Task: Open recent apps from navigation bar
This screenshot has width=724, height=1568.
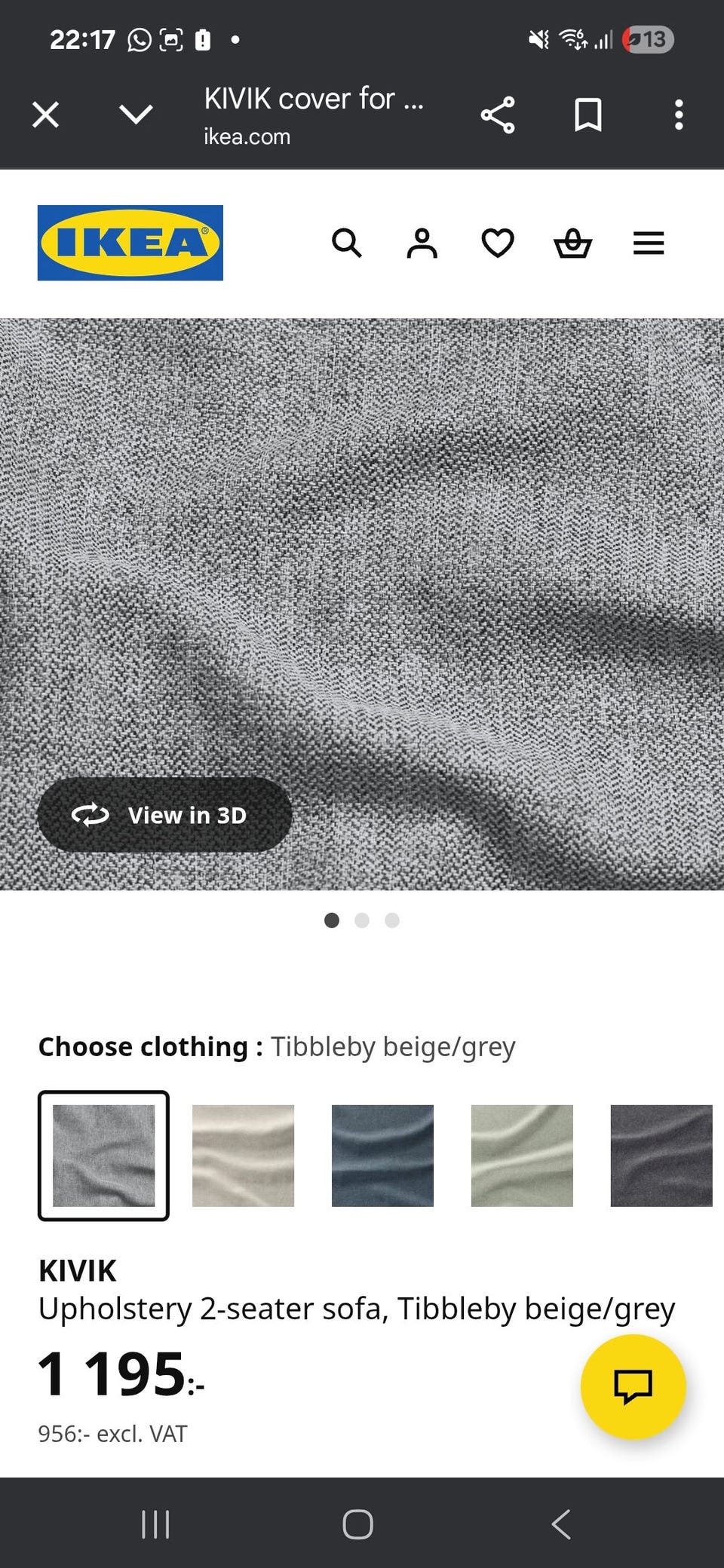Action: [155, 1524]
